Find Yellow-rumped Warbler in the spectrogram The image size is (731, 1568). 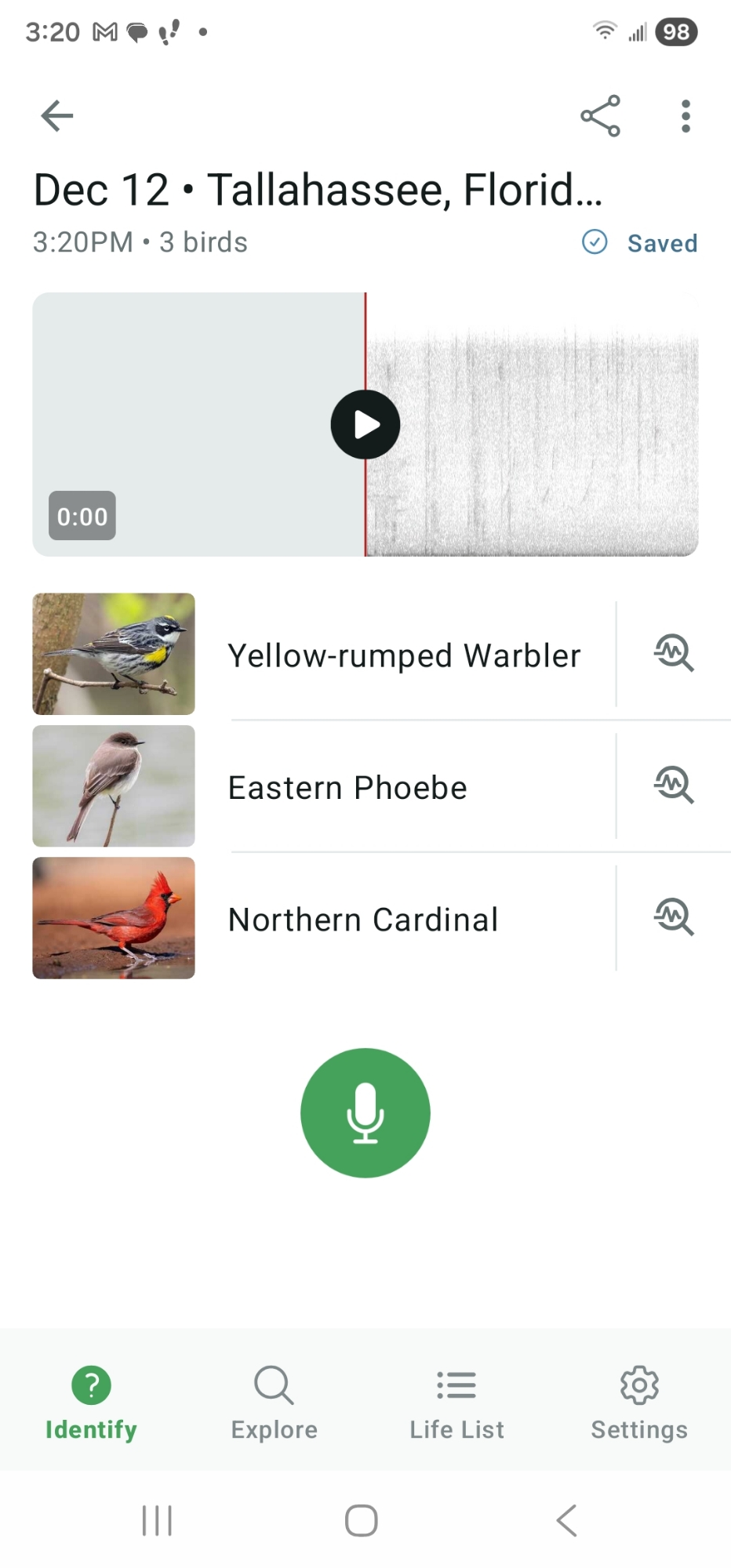674,654
